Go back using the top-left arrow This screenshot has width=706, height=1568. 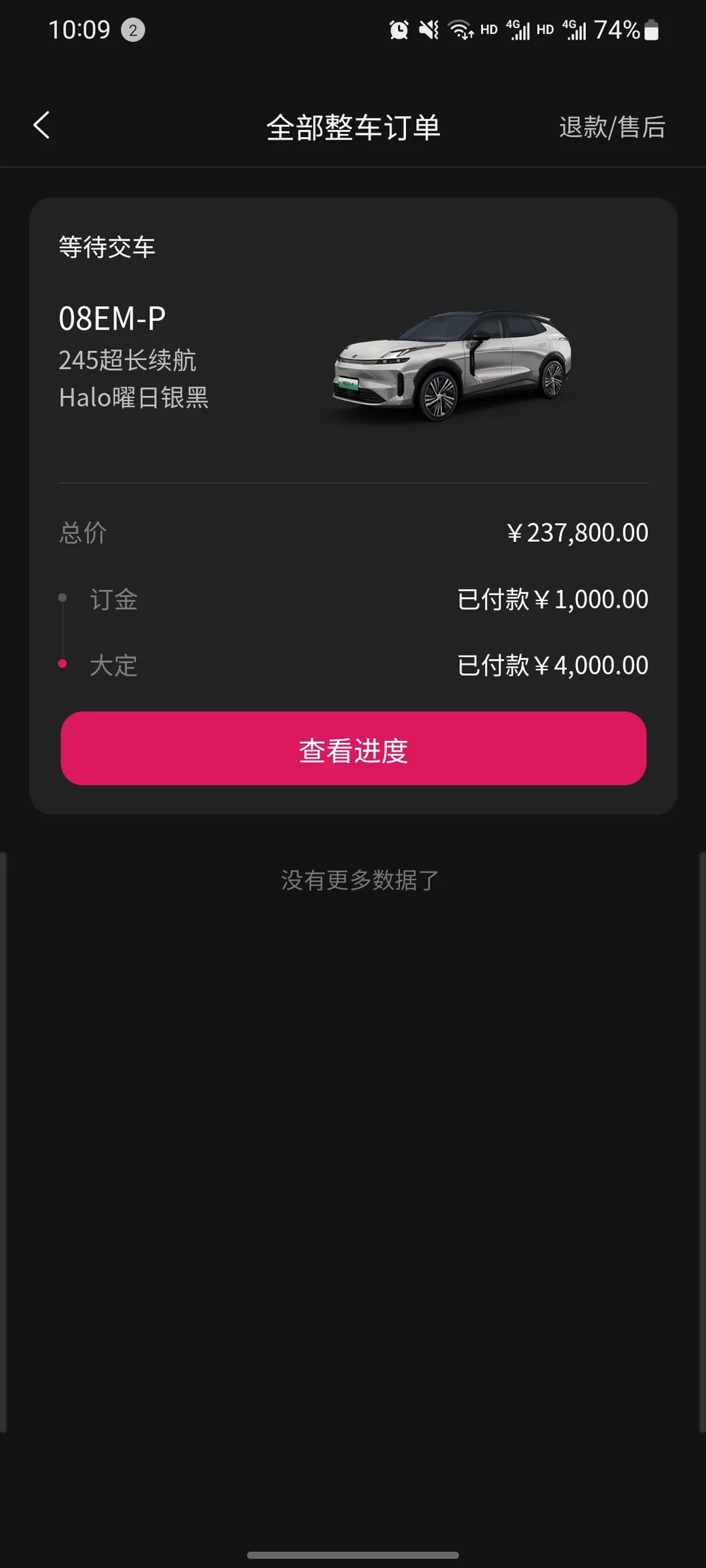42,126
